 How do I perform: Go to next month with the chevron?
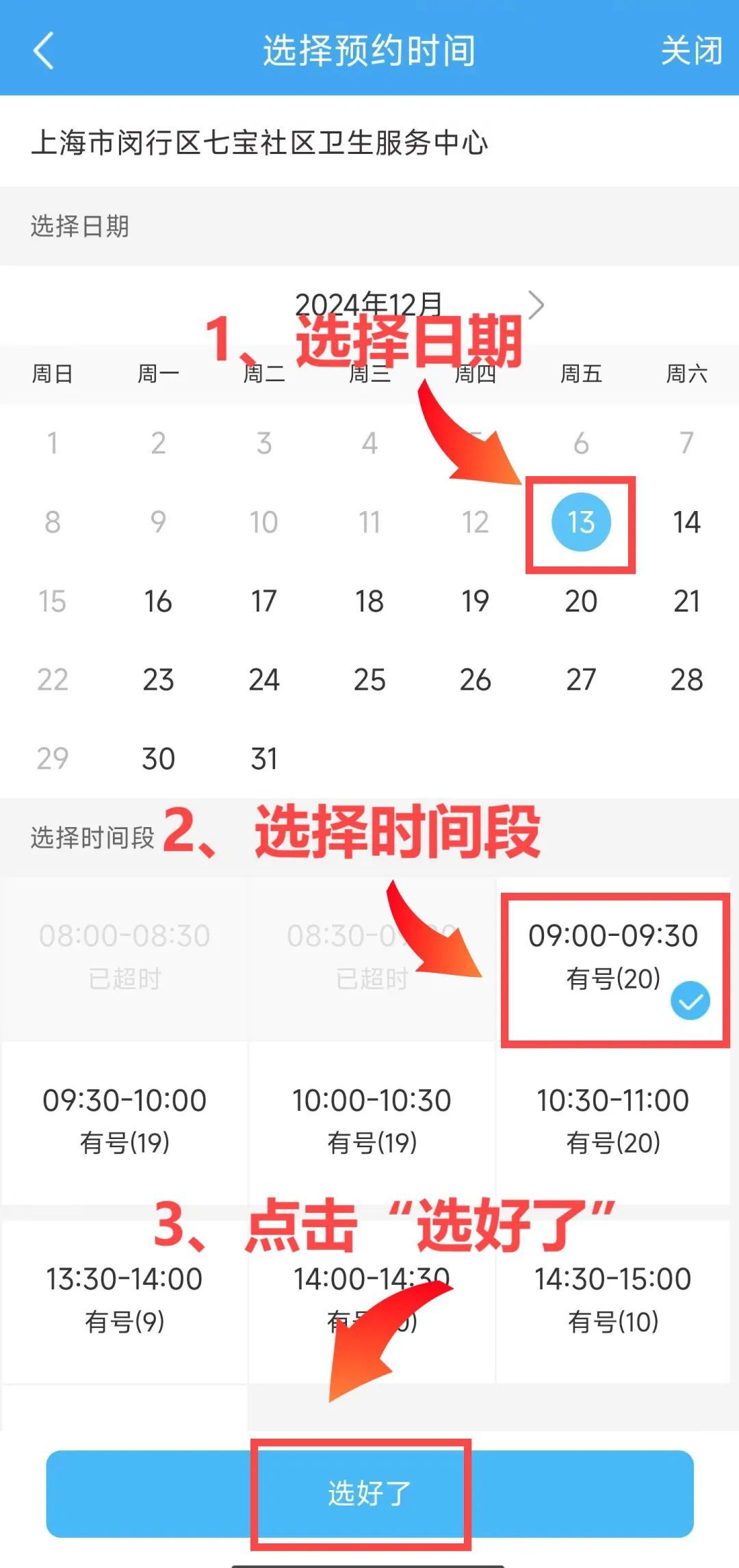click(x=536, y=305)
